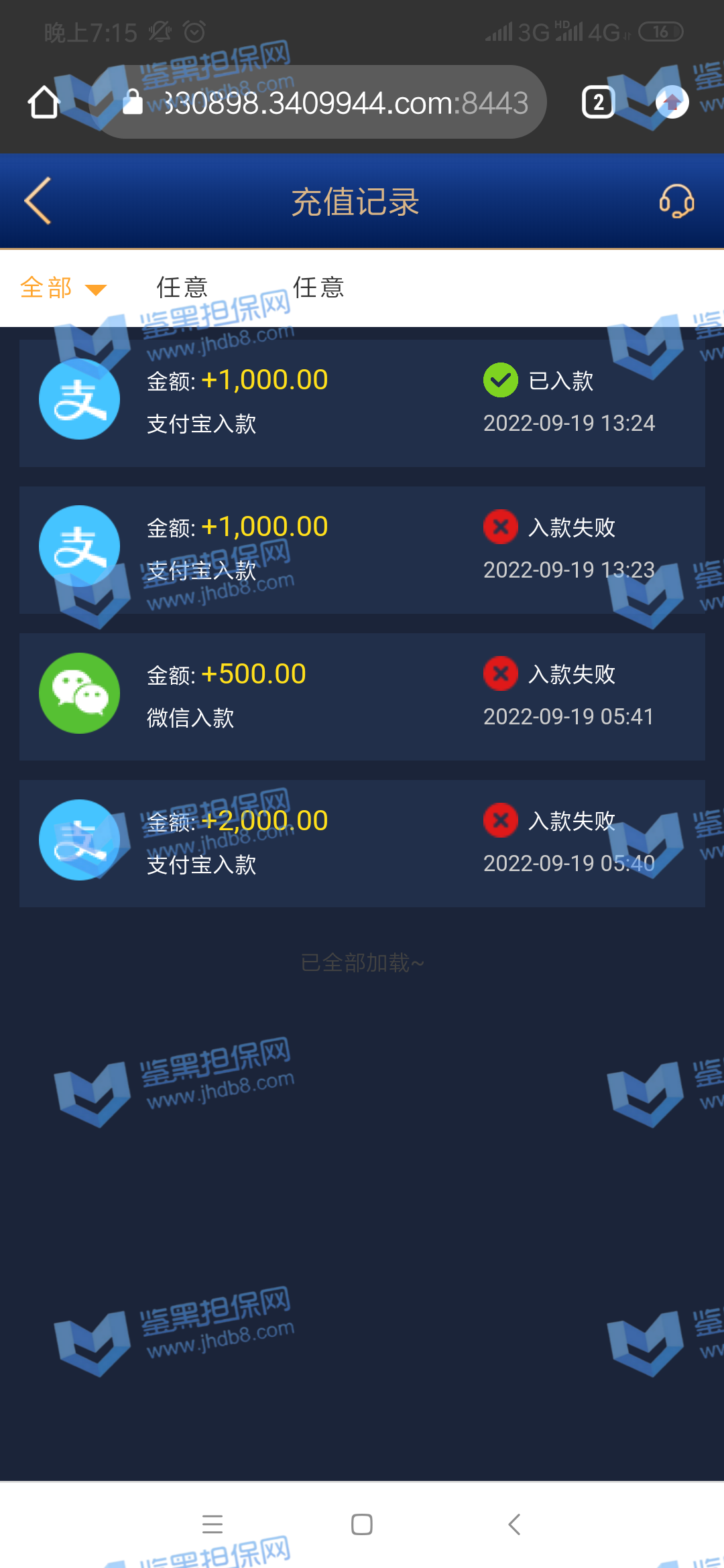Open the 已入款 Alipay record of 13:24
This screenshot has width=724, height=1568.
[362, 403]
